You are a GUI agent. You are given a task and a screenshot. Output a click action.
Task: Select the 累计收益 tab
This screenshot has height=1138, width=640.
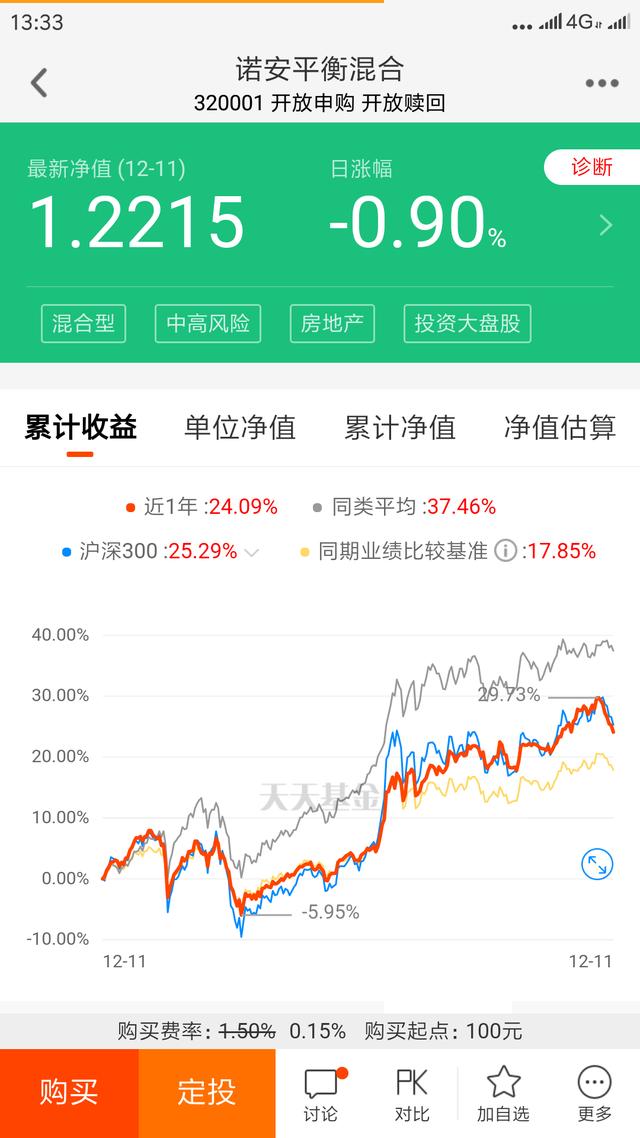tap(81, 427)
